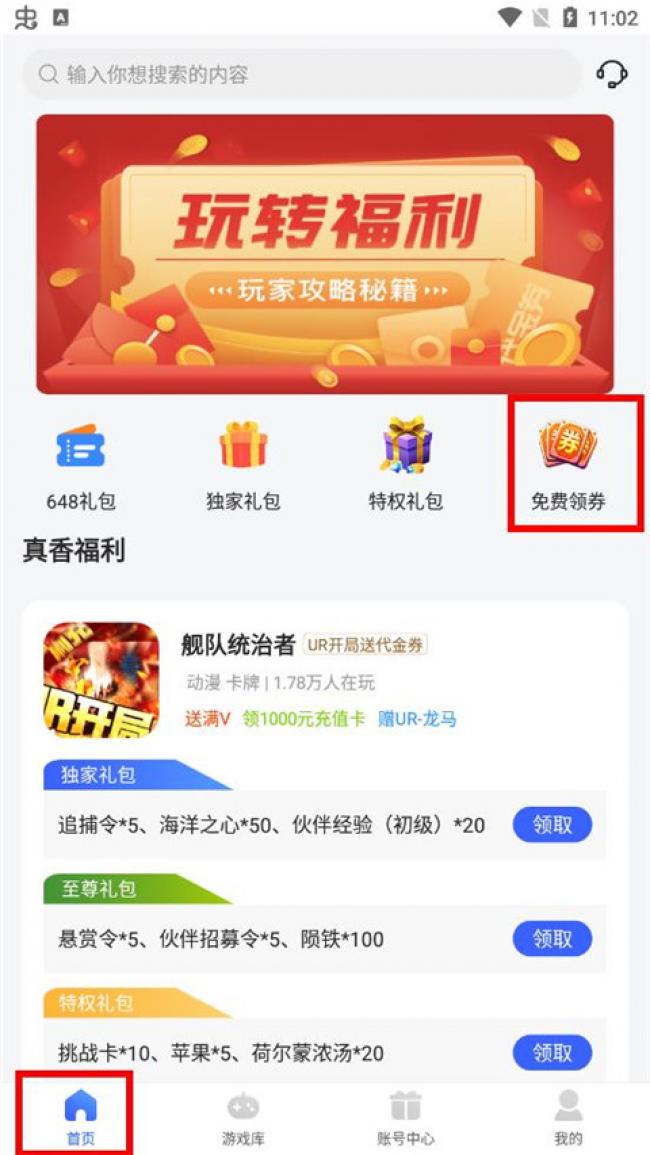Open 独家礼包 shortcut icon

point(243,466)
